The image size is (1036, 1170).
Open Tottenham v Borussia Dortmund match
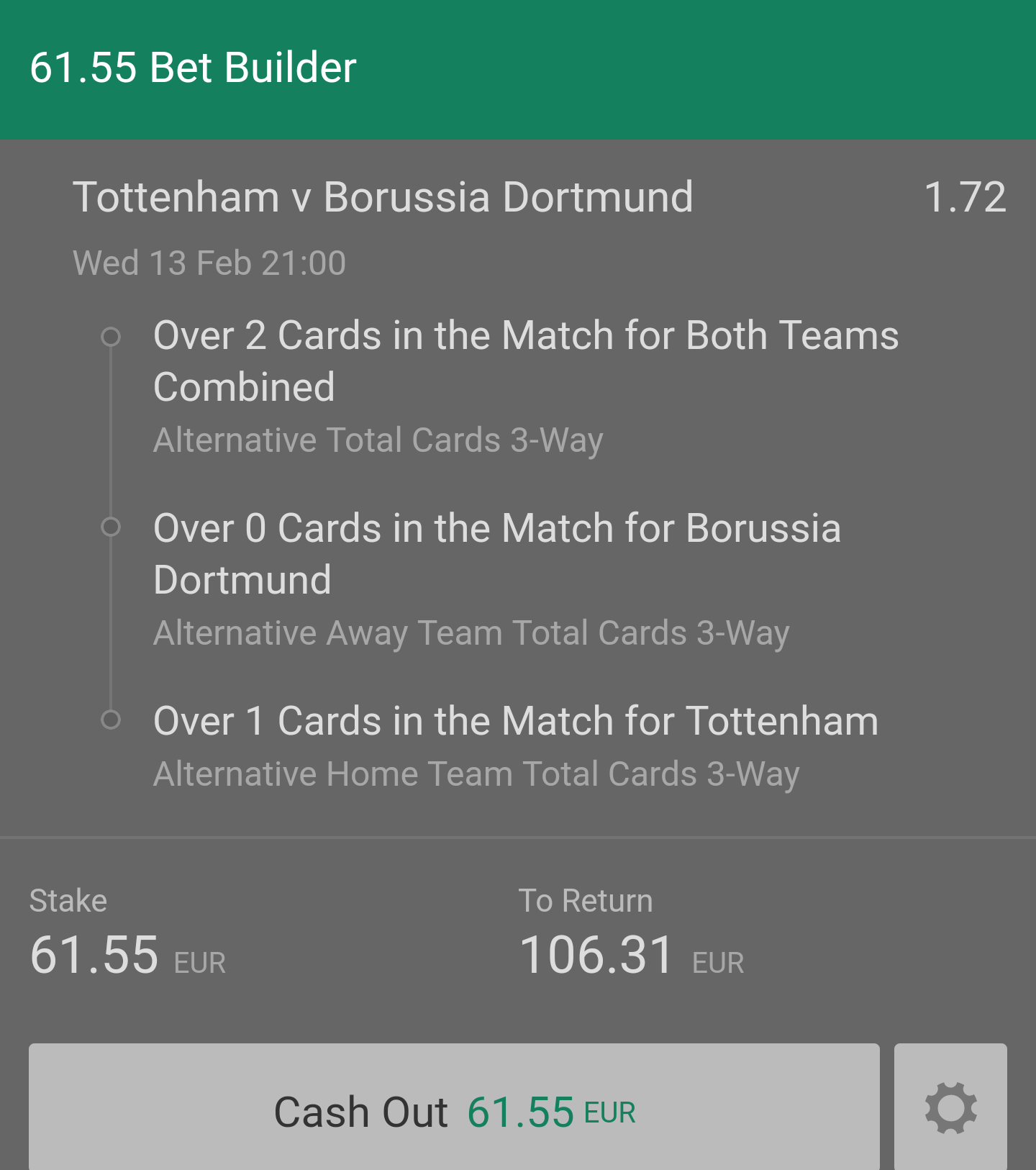(383, 197)
